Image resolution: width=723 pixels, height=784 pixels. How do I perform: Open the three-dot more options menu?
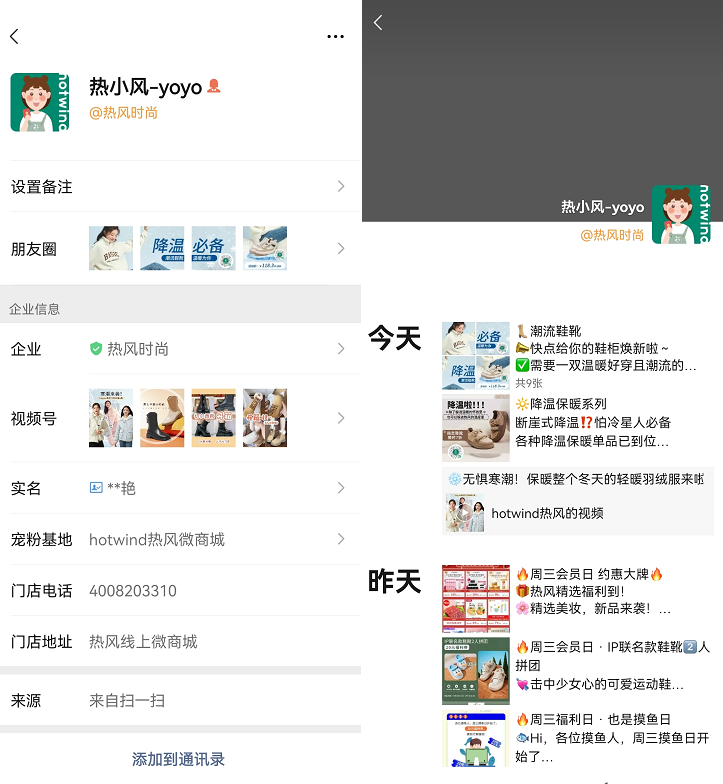(x=335, y=37)
